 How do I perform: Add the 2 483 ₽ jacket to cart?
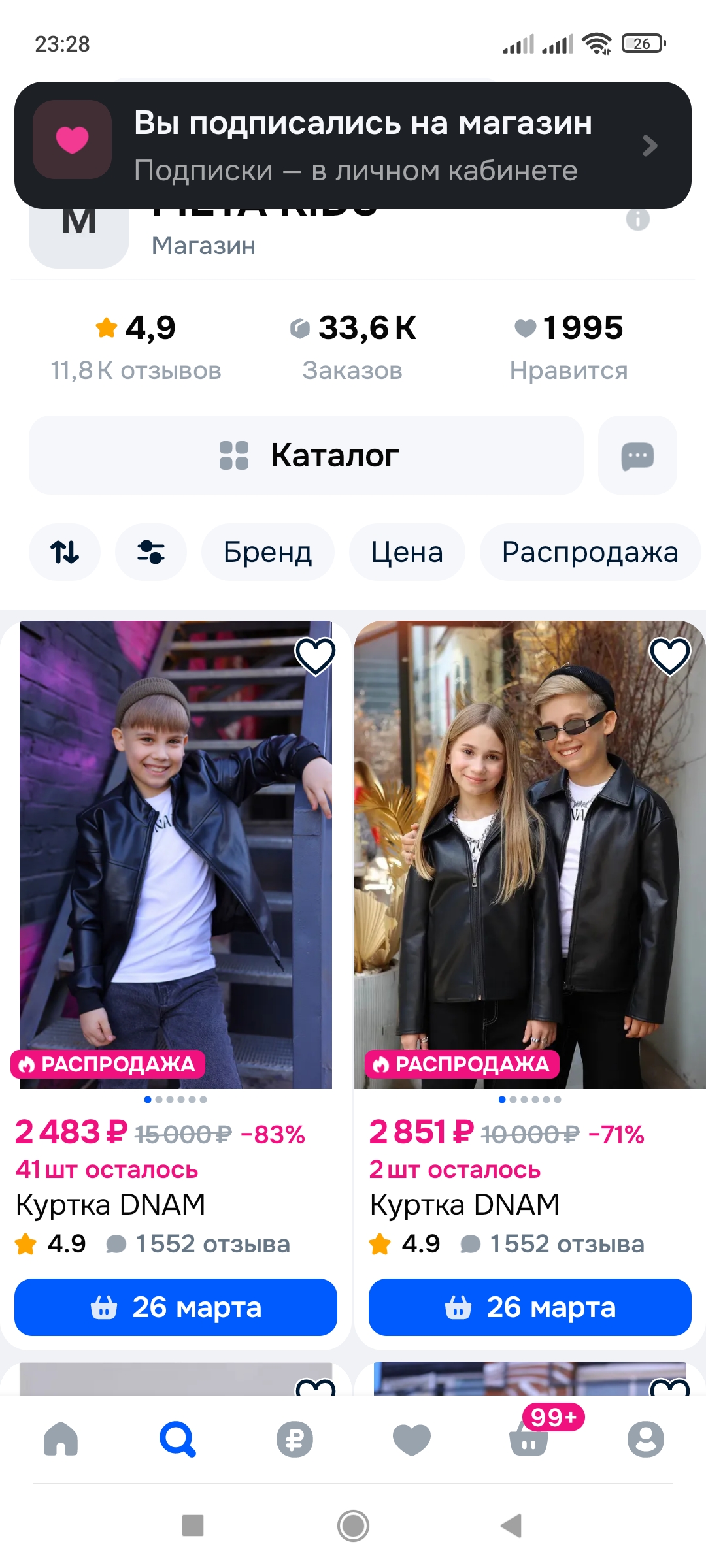tap(175, 1307)
